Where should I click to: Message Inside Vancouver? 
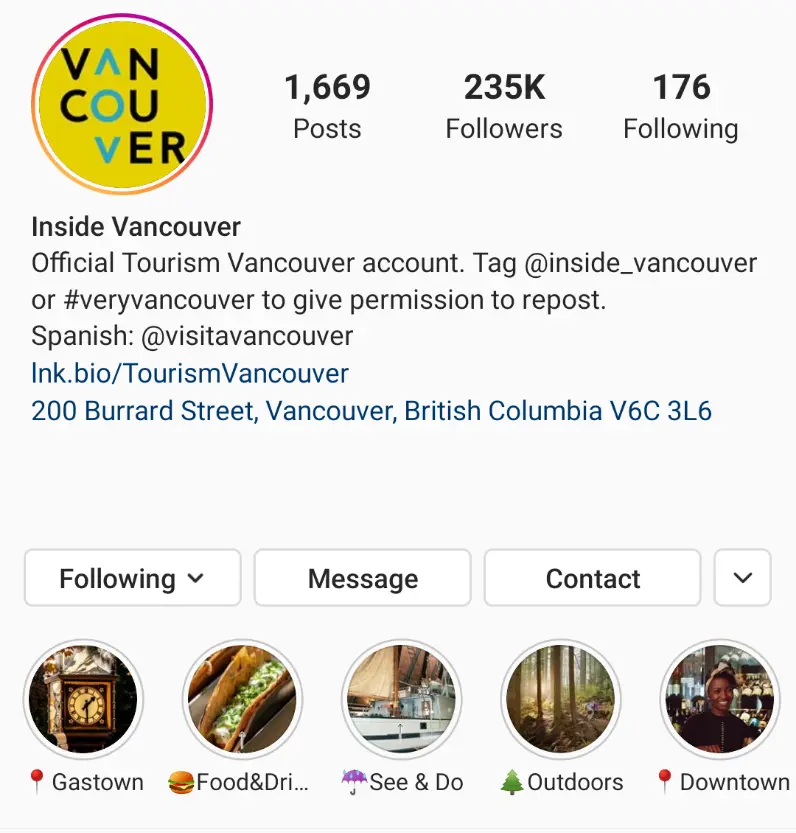362,578
